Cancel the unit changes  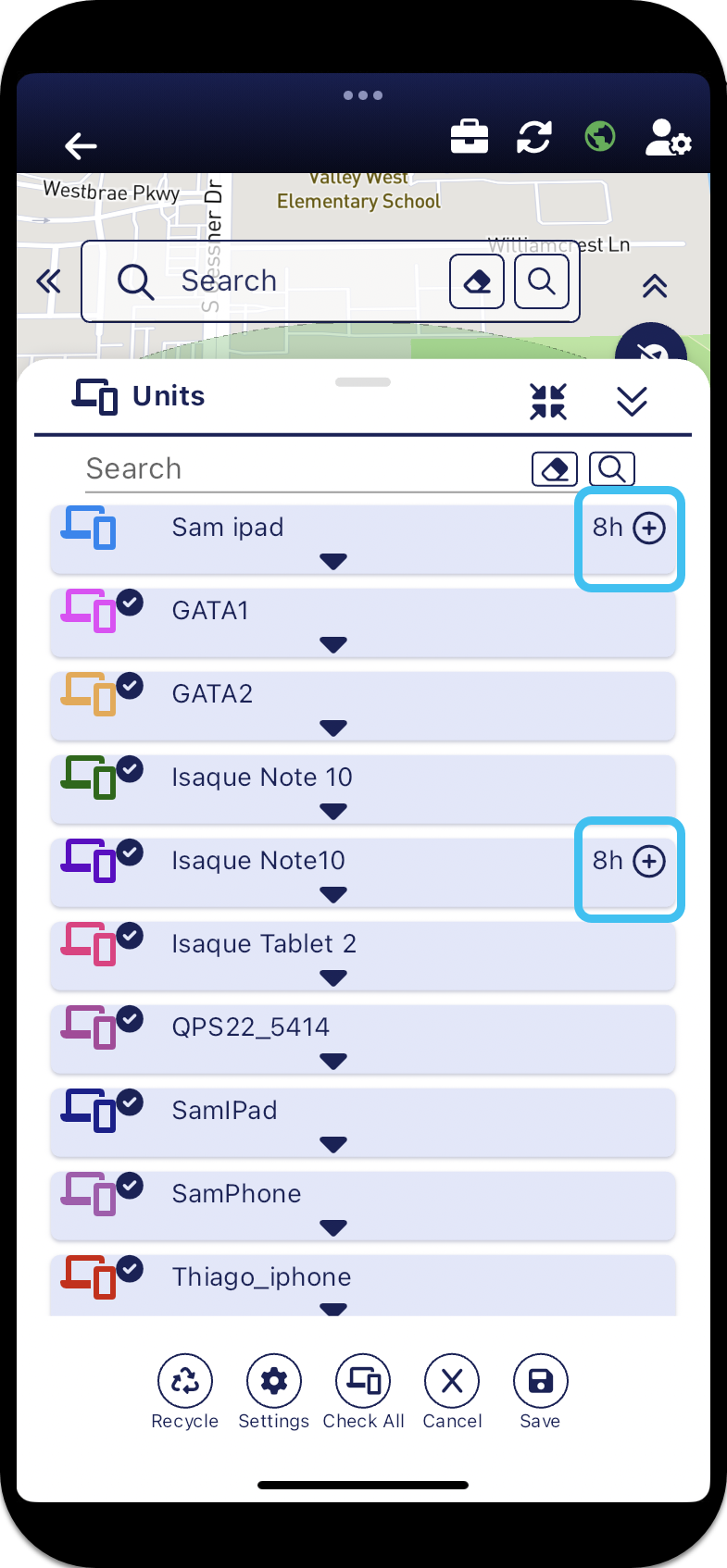coord(452,1381)
